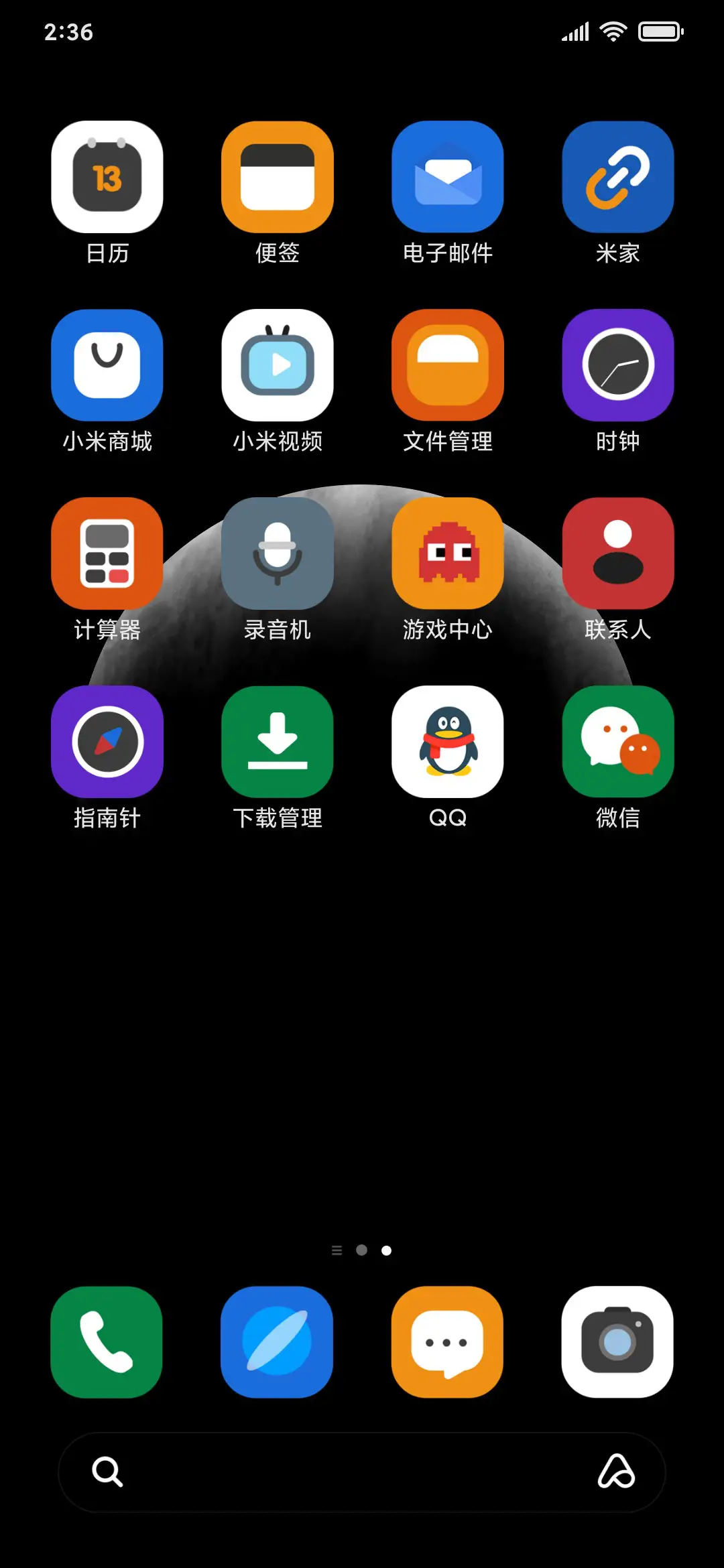The height and width of the screenshot is (1568, 724).
Task: Open the 录音机 voice recorder
Action: (278, 553)
